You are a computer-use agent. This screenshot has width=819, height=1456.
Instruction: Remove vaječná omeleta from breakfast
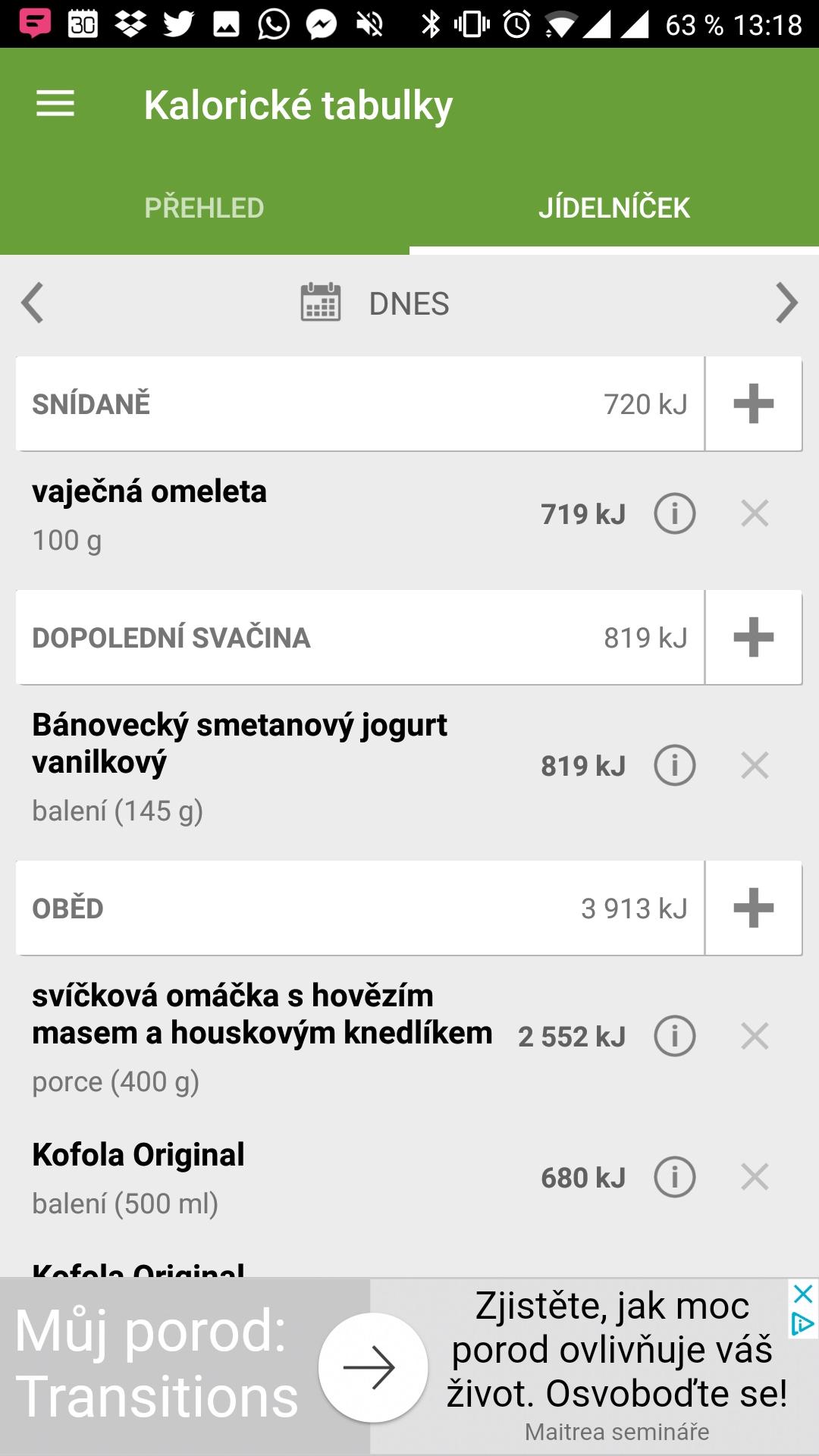pyautogui.click(x=755, y=513)
